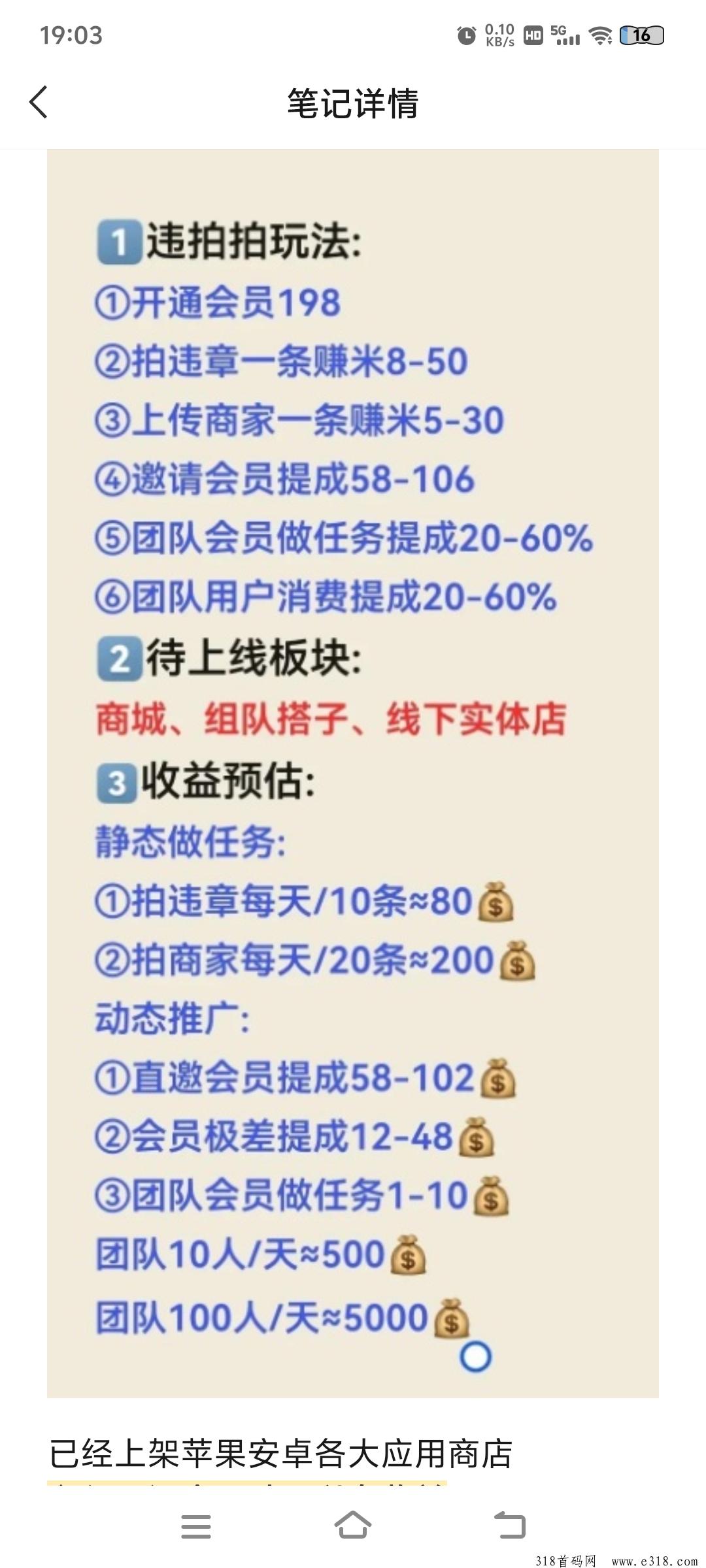Image resolution: width=706 pixels, height=1568 pixels.
Task: Go to the system home screen
Action: [x=353, y=1526]
